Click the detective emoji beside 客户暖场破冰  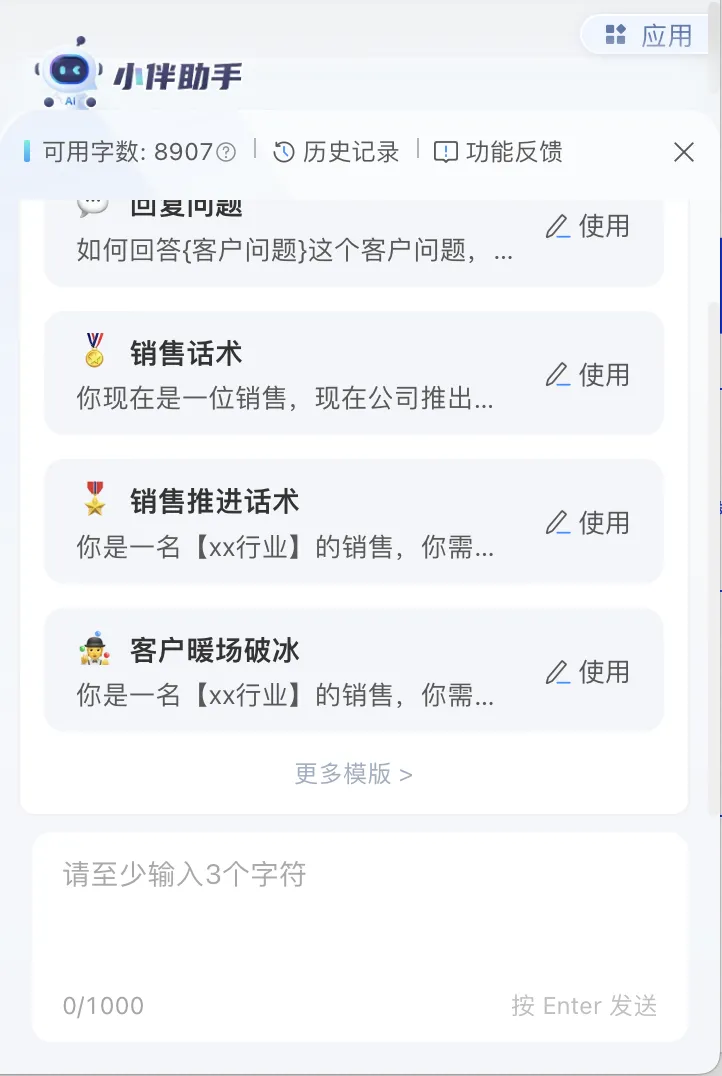pyautogui.click(x=95, y=650)
